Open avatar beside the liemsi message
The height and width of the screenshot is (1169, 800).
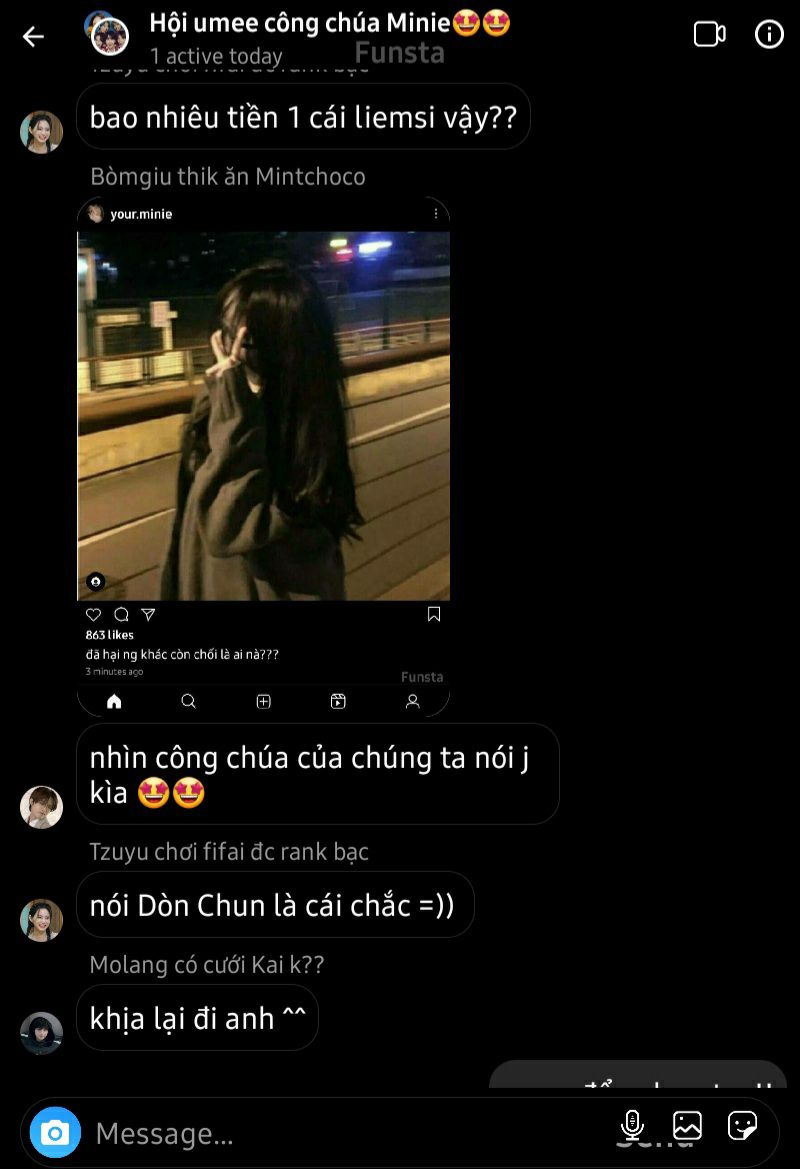42,132
